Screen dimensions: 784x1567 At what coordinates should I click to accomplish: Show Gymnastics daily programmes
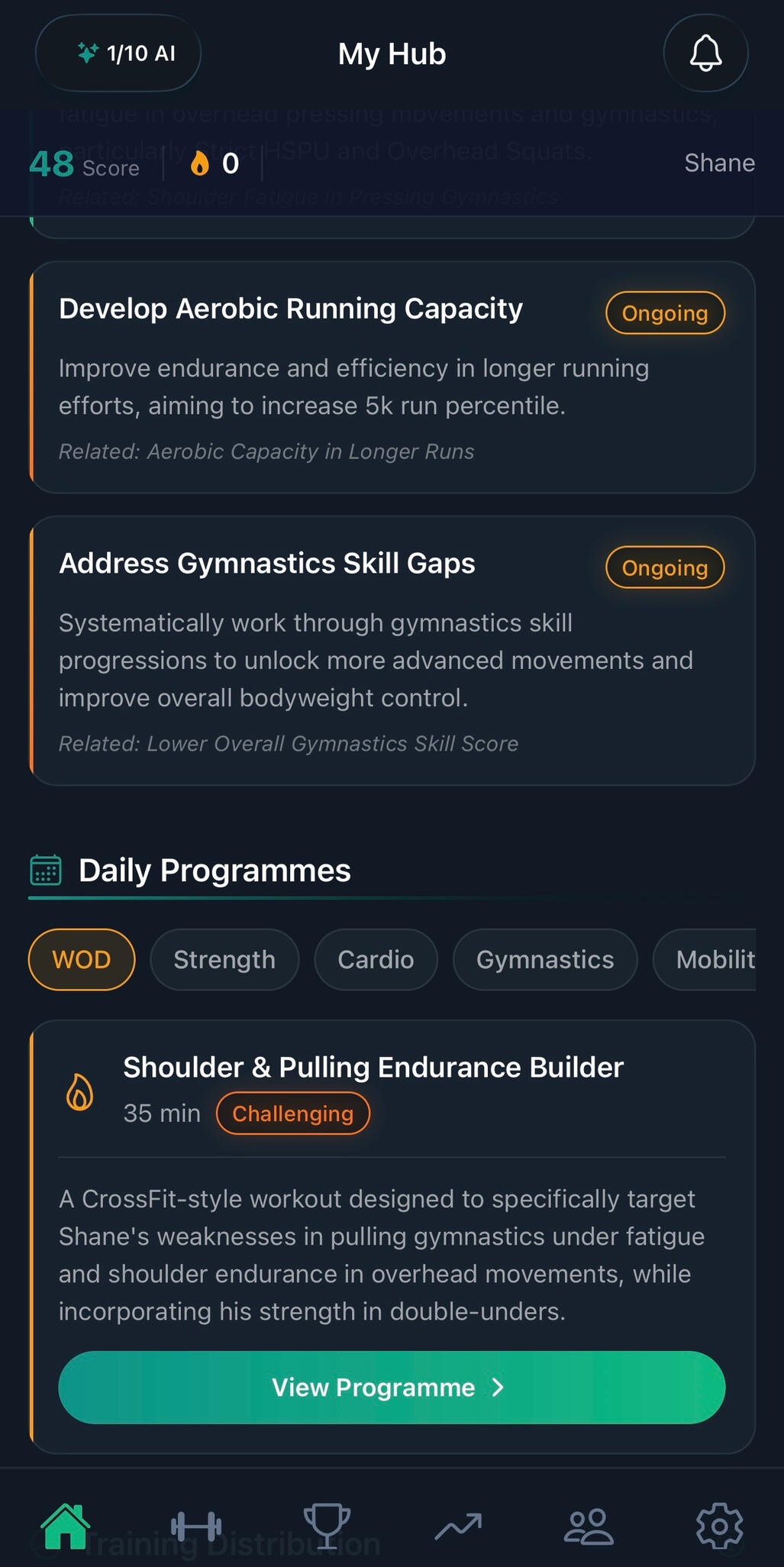coord(545,959)
